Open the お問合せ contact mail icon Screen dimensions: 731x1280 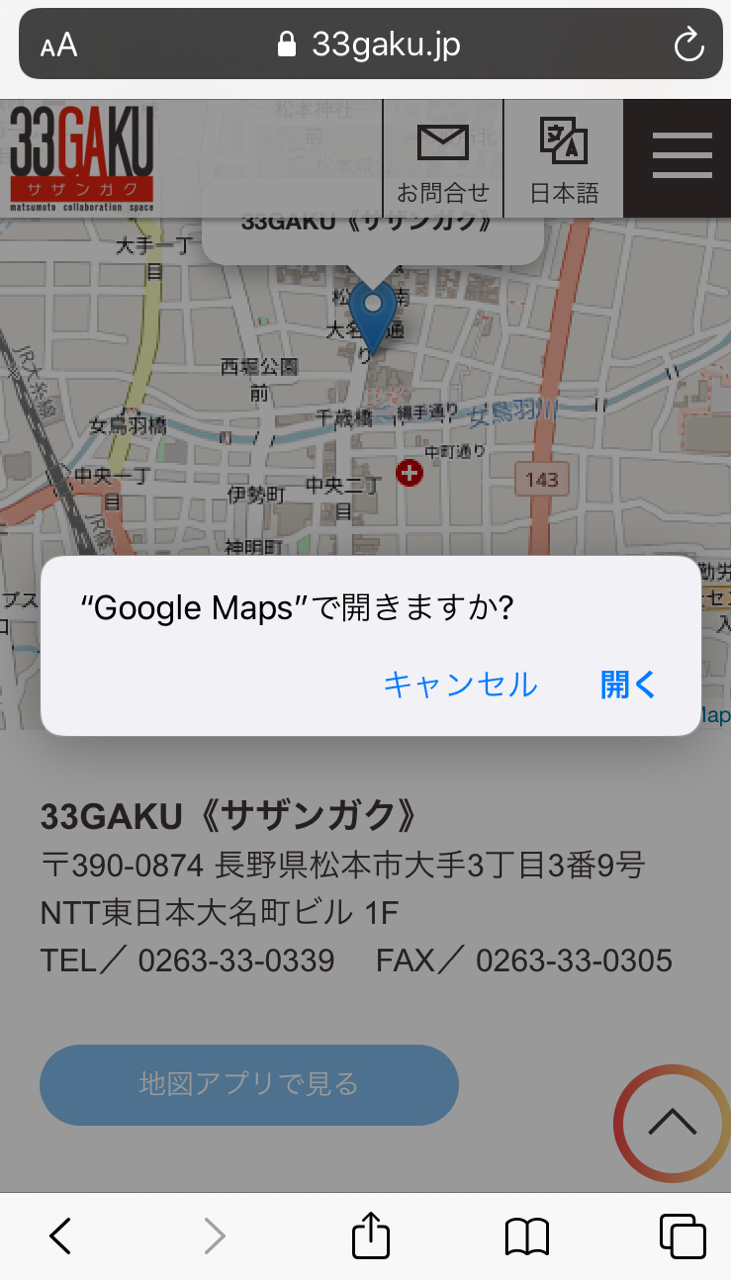443,159
